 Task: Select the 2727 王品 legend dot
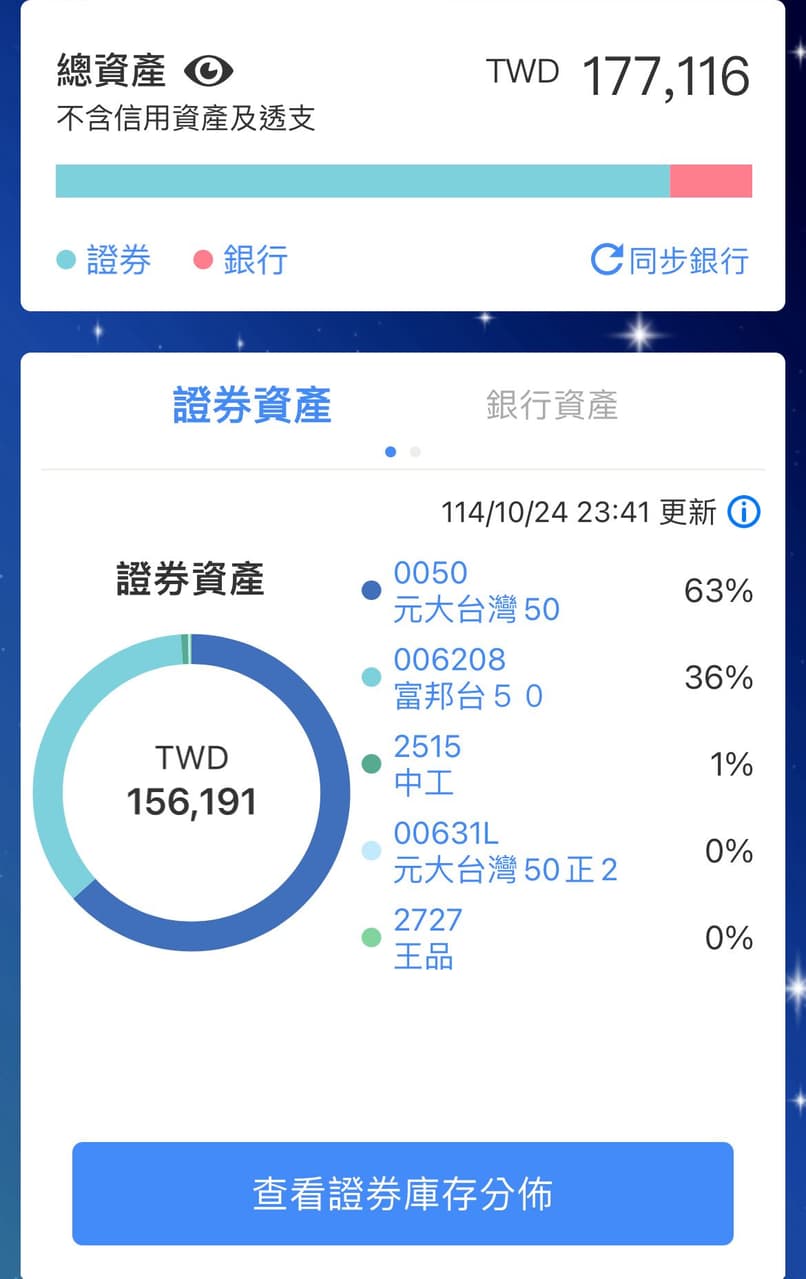coord(373,938)
